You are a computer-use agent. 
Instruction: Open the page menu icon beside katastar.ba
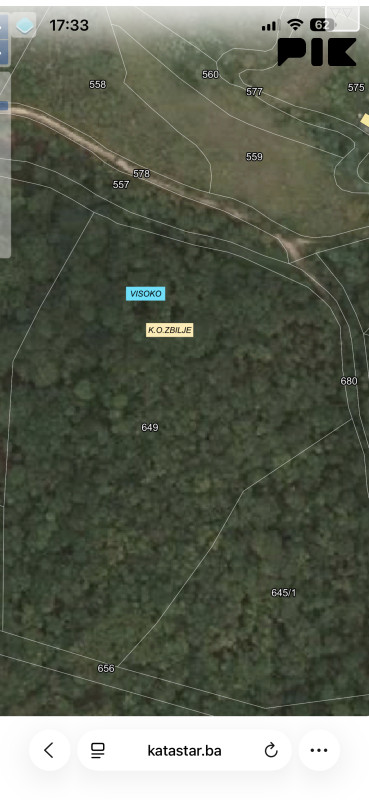[x=97, y=751]
